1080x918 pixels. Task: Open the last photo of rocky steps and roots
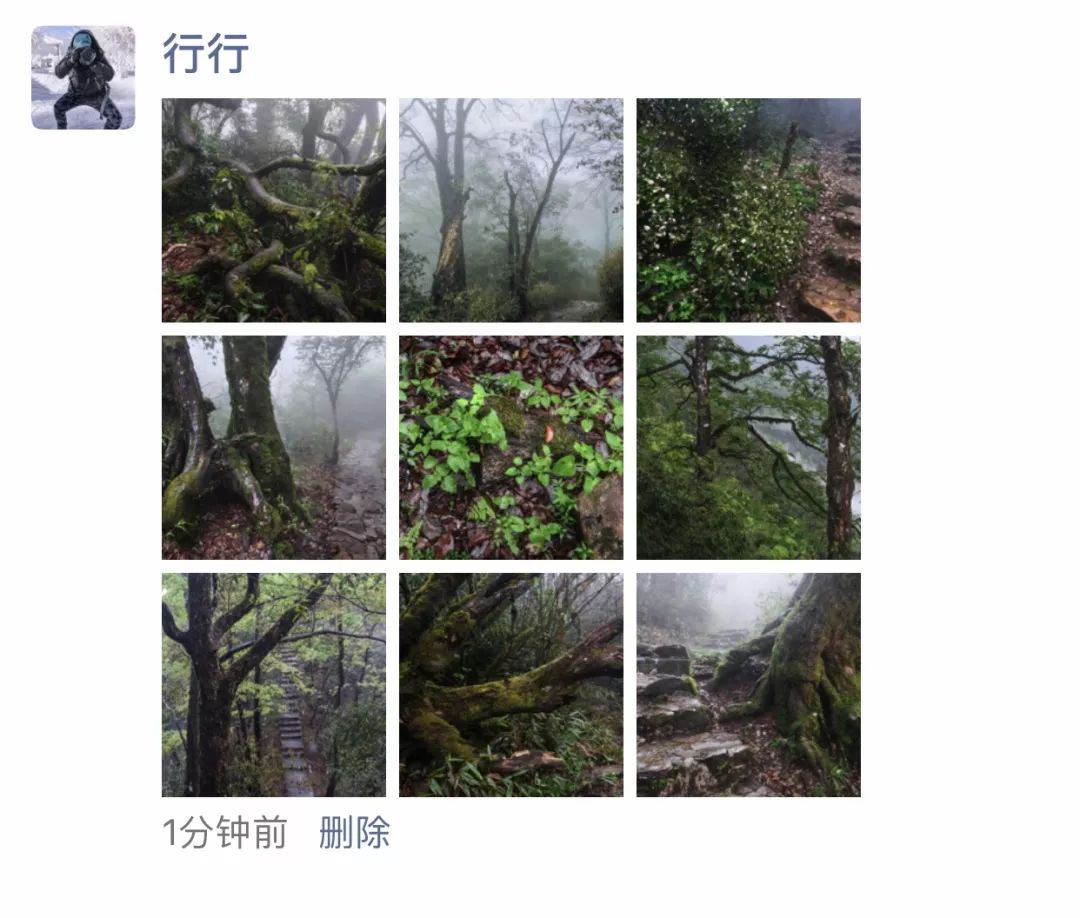tap(748, 684)
